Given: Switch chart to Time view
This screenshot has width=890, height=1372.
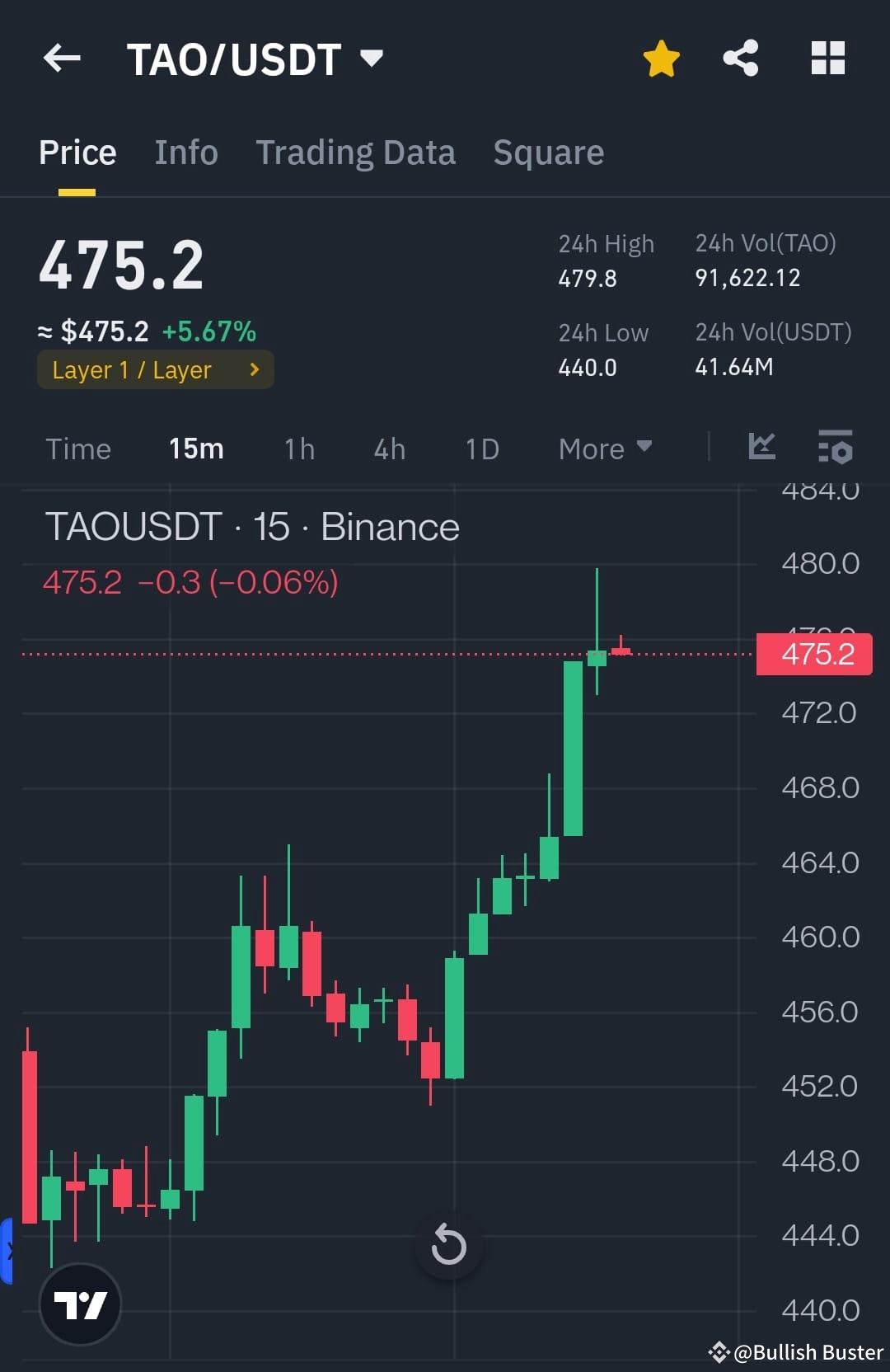Looking at the screenshot, I should click(78, 448).
